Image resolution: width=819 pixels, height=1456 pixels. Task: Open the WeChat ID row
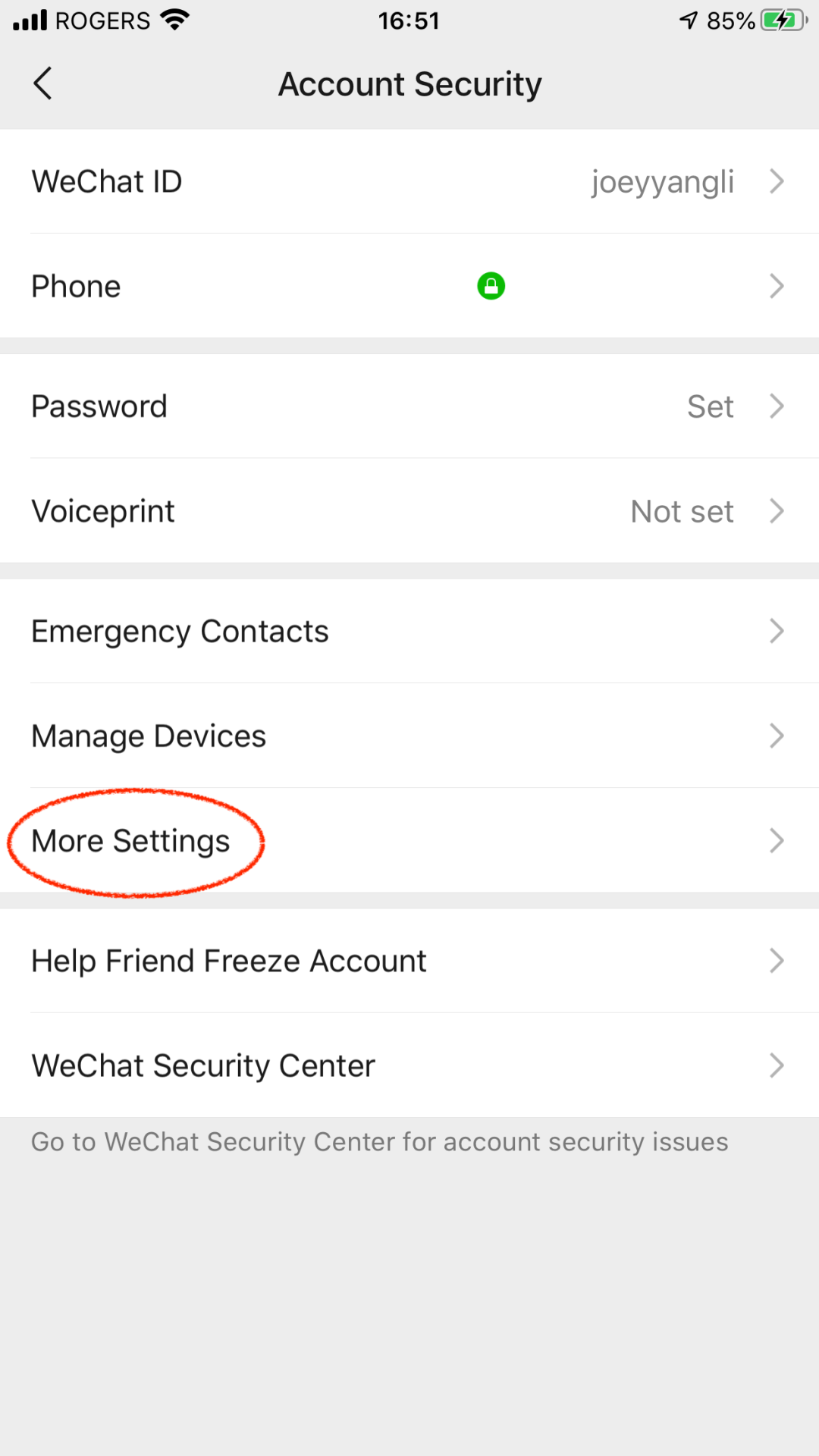[409, 181]
